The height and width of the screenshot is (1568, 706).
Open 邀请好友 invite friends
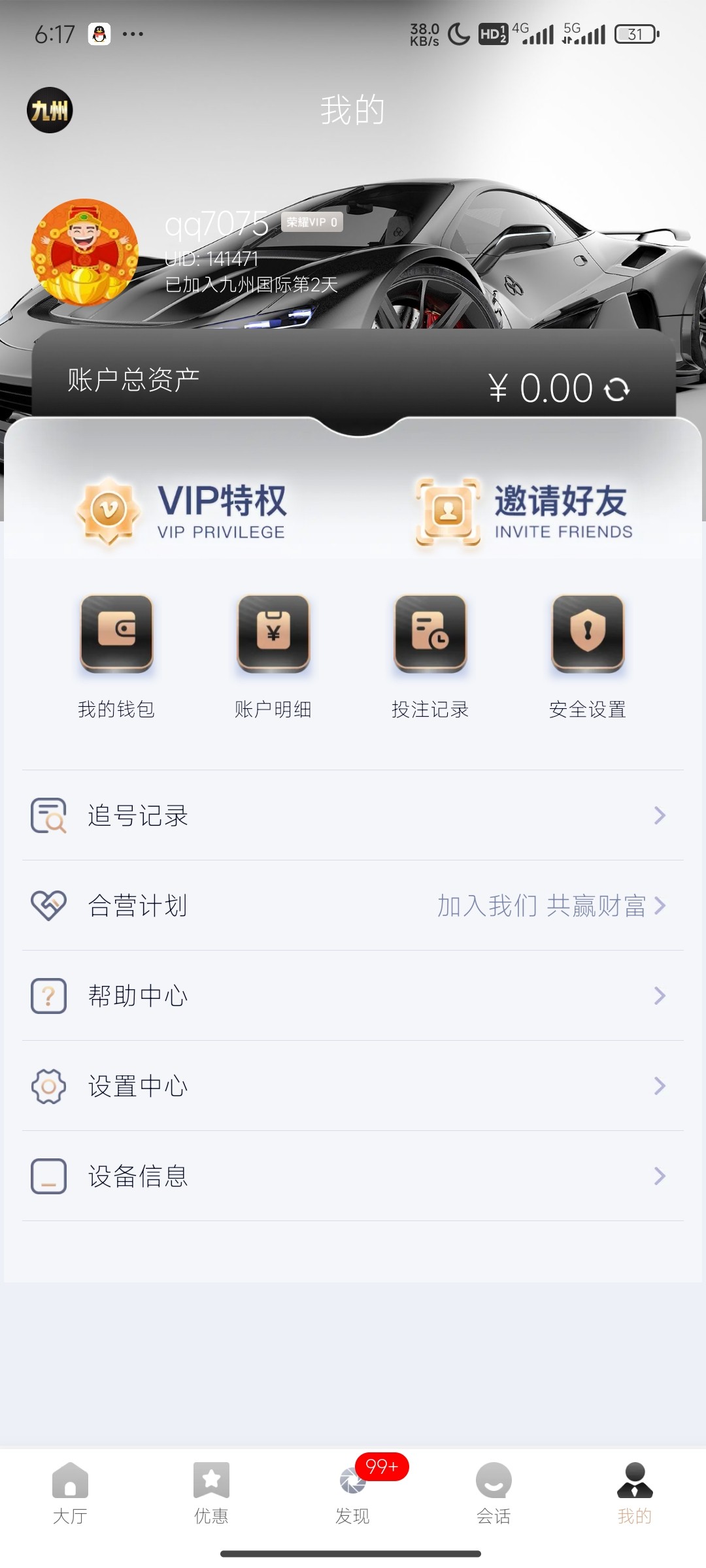click(524, 512)
